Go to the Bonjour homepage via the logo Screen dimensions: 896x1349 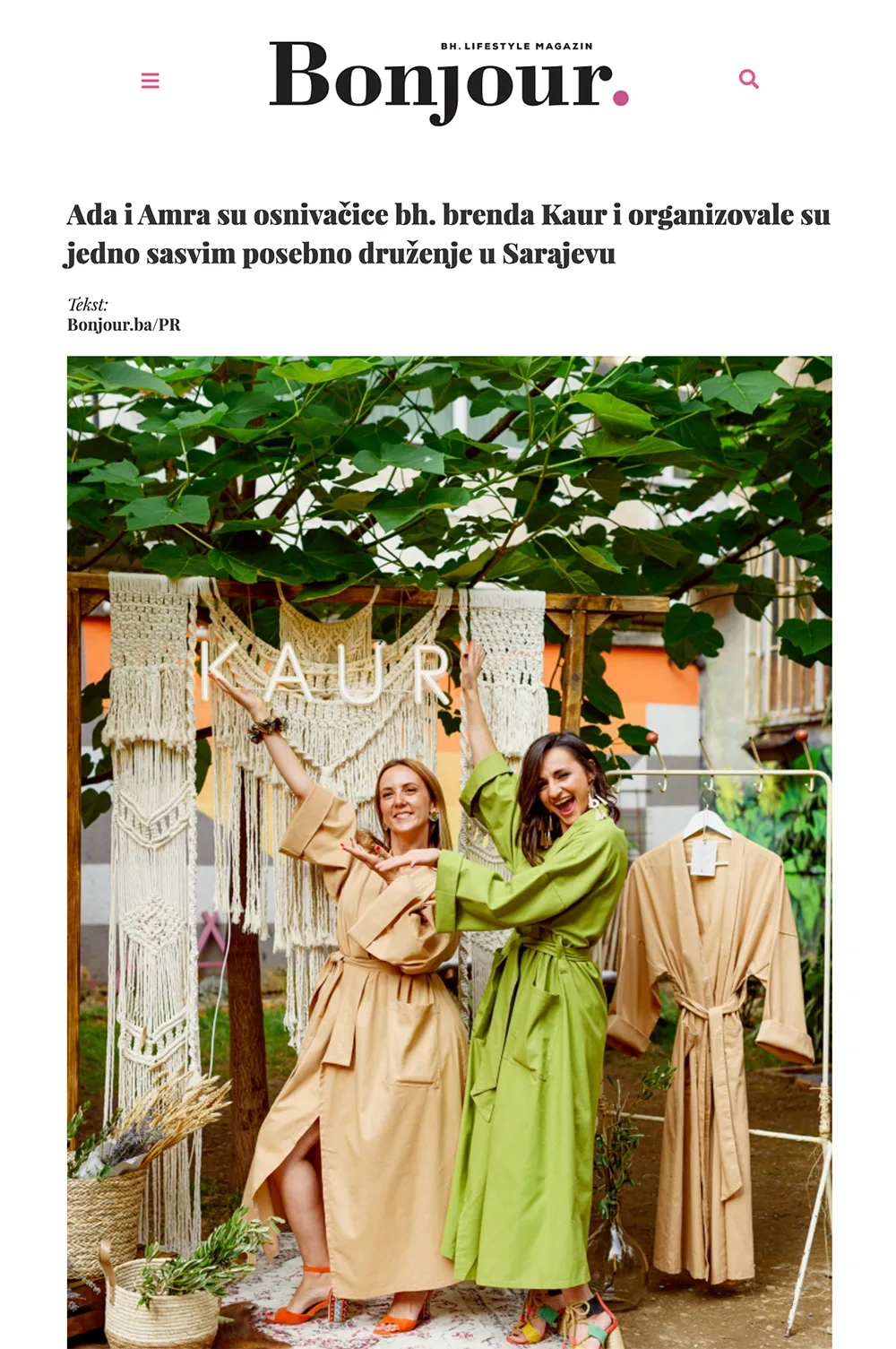coord(448,79)
